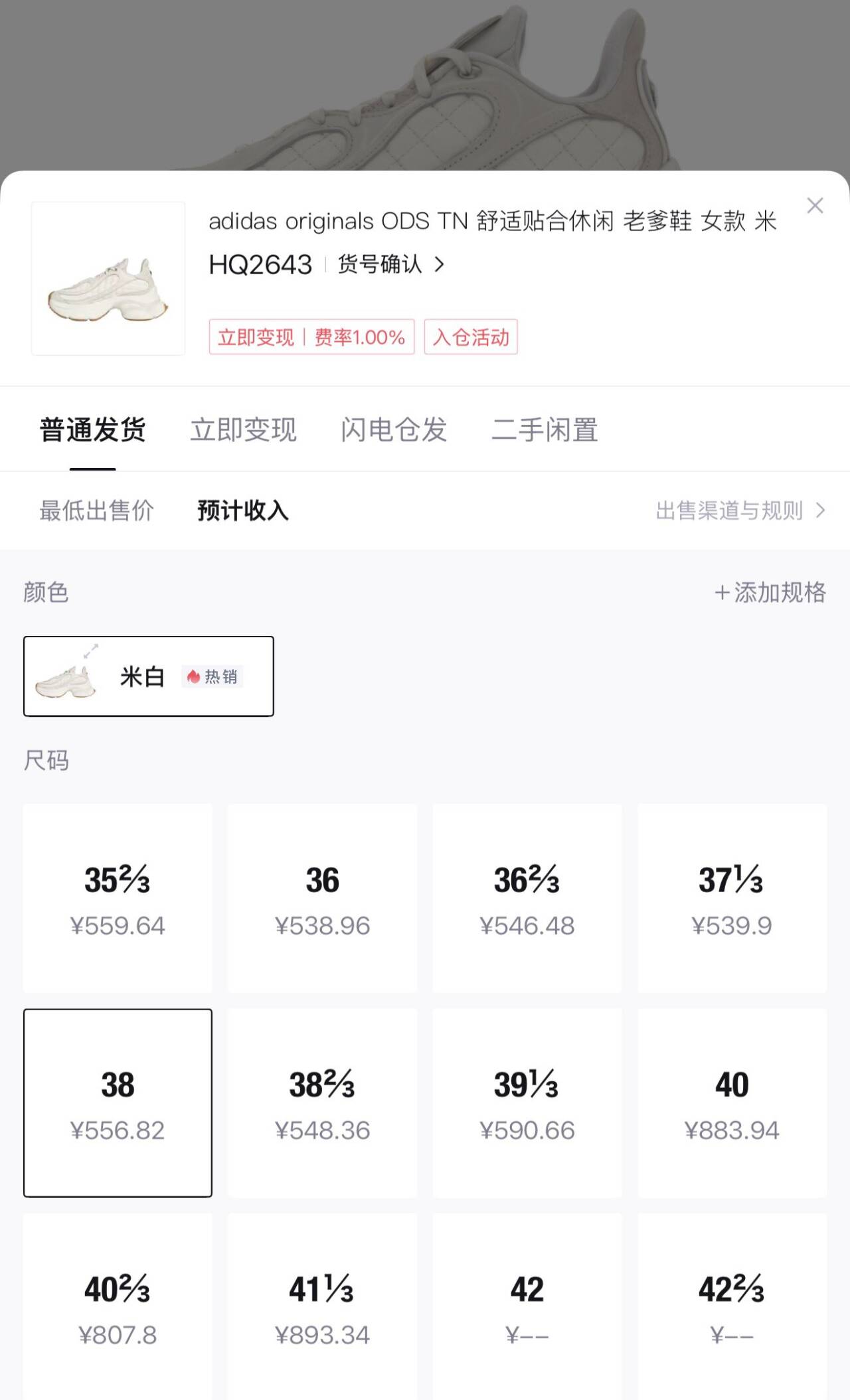
Task: Select the 预计收入 view
Action: tap(243, 510)
